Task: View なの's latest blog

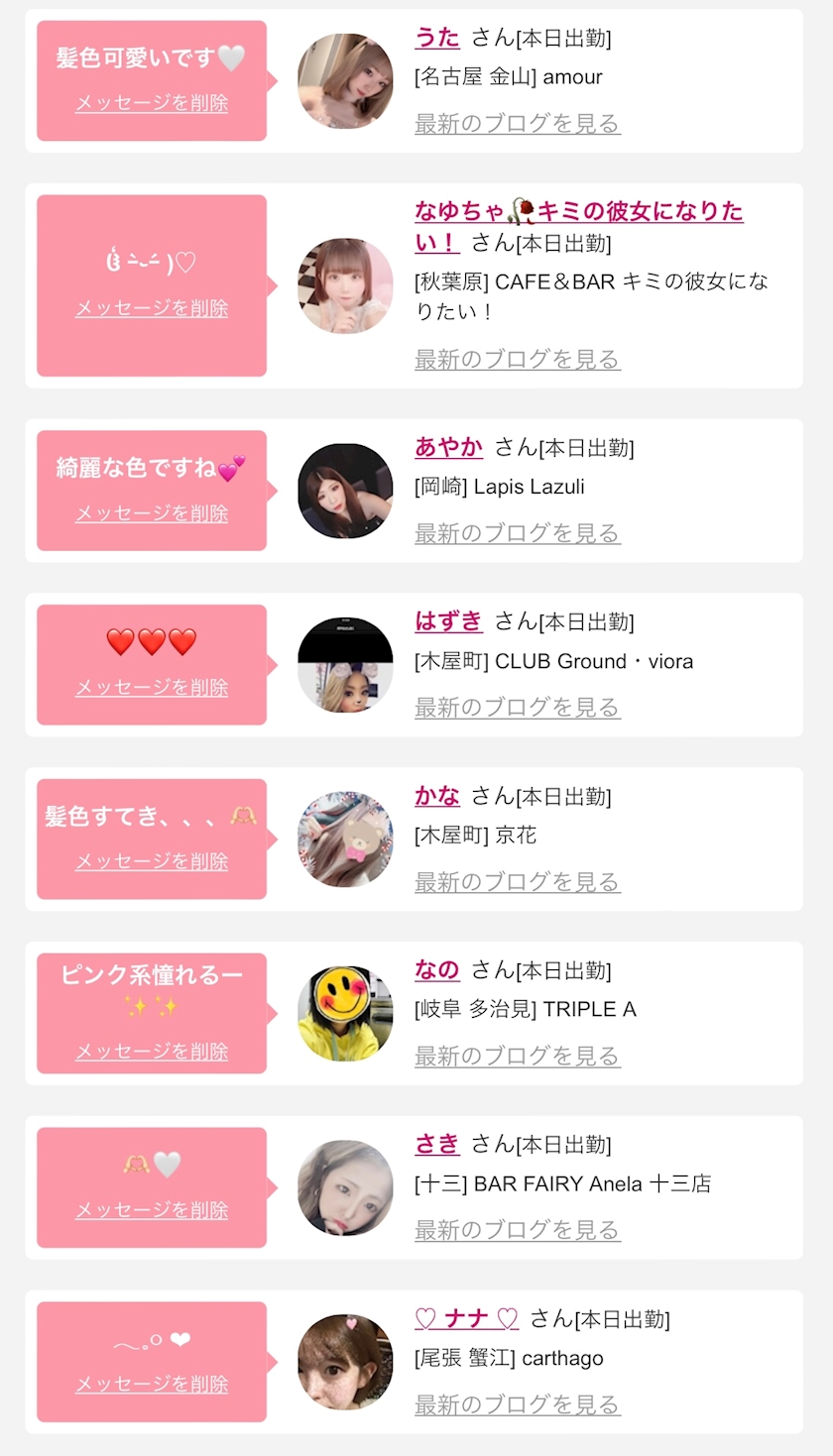Action: click(x=517, y=1057)
